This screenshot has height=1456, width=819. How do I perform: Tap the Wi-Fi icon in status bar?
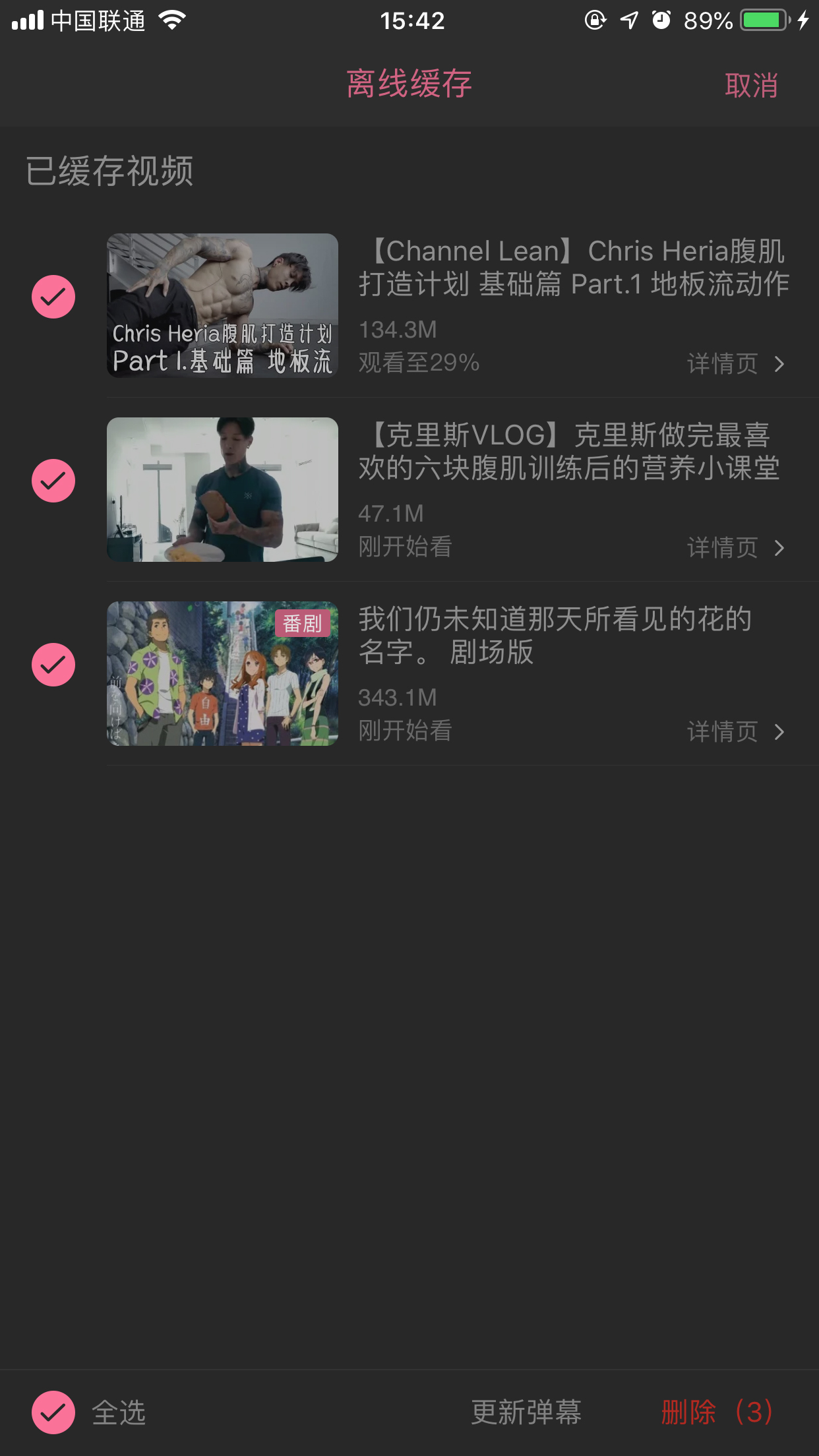click(x=171, y=20)
